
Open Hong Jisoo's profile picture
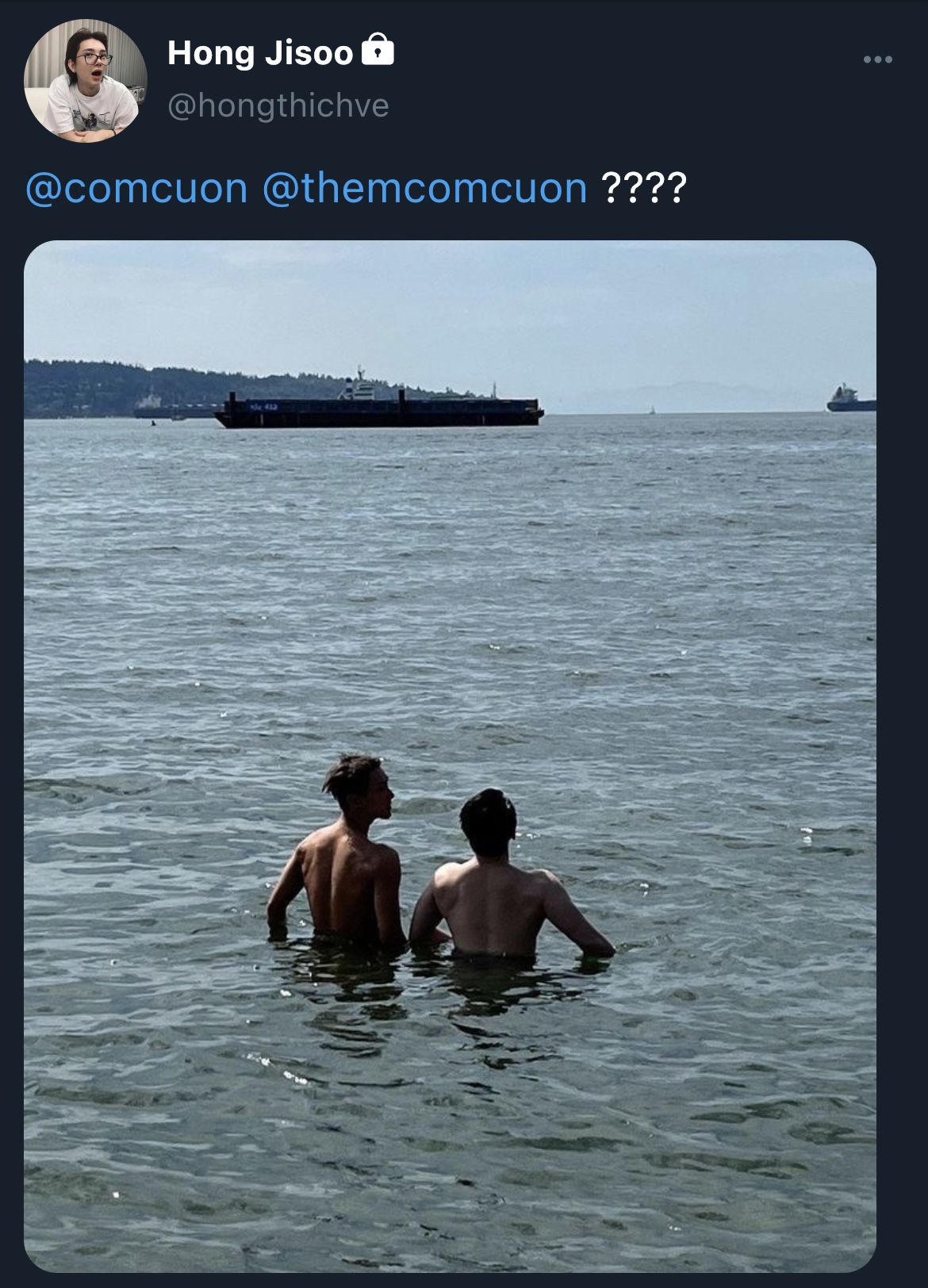(86, 81)
